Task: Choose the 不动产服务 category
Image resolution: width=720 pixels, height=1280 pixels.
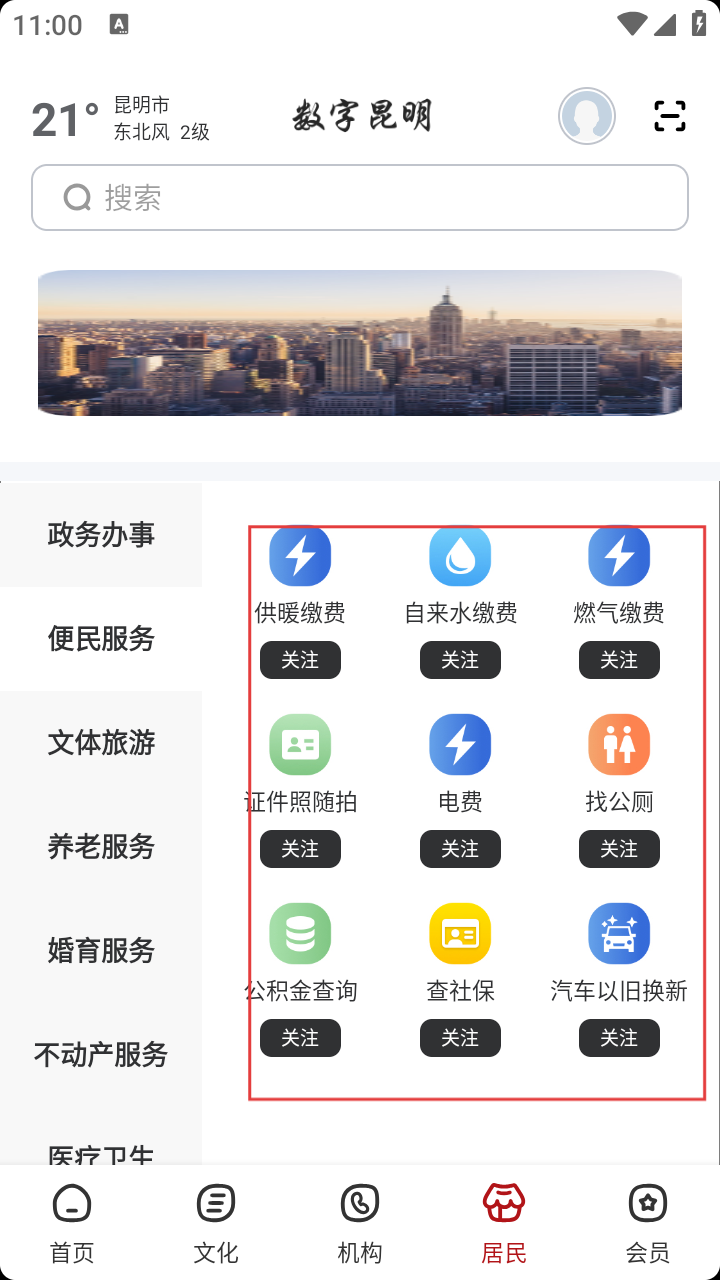Action: 101,1055
